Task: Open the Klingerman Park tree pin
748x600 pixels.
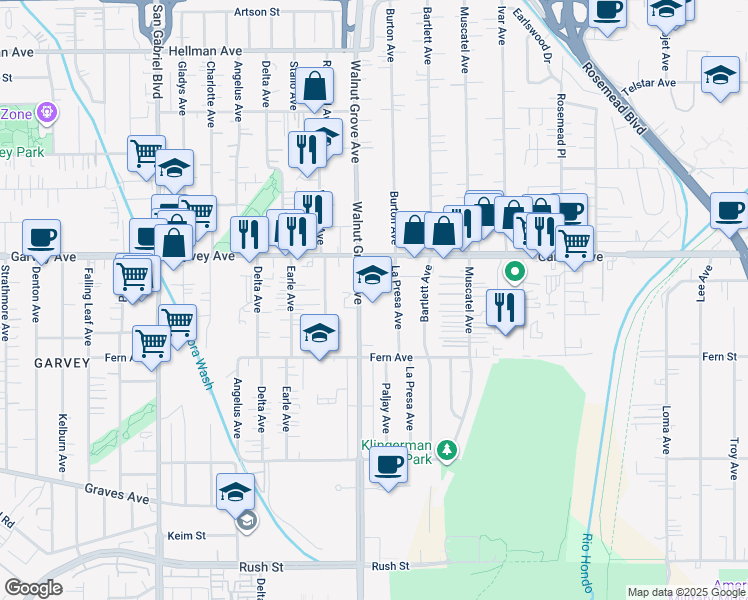Action: coord(447,450)
